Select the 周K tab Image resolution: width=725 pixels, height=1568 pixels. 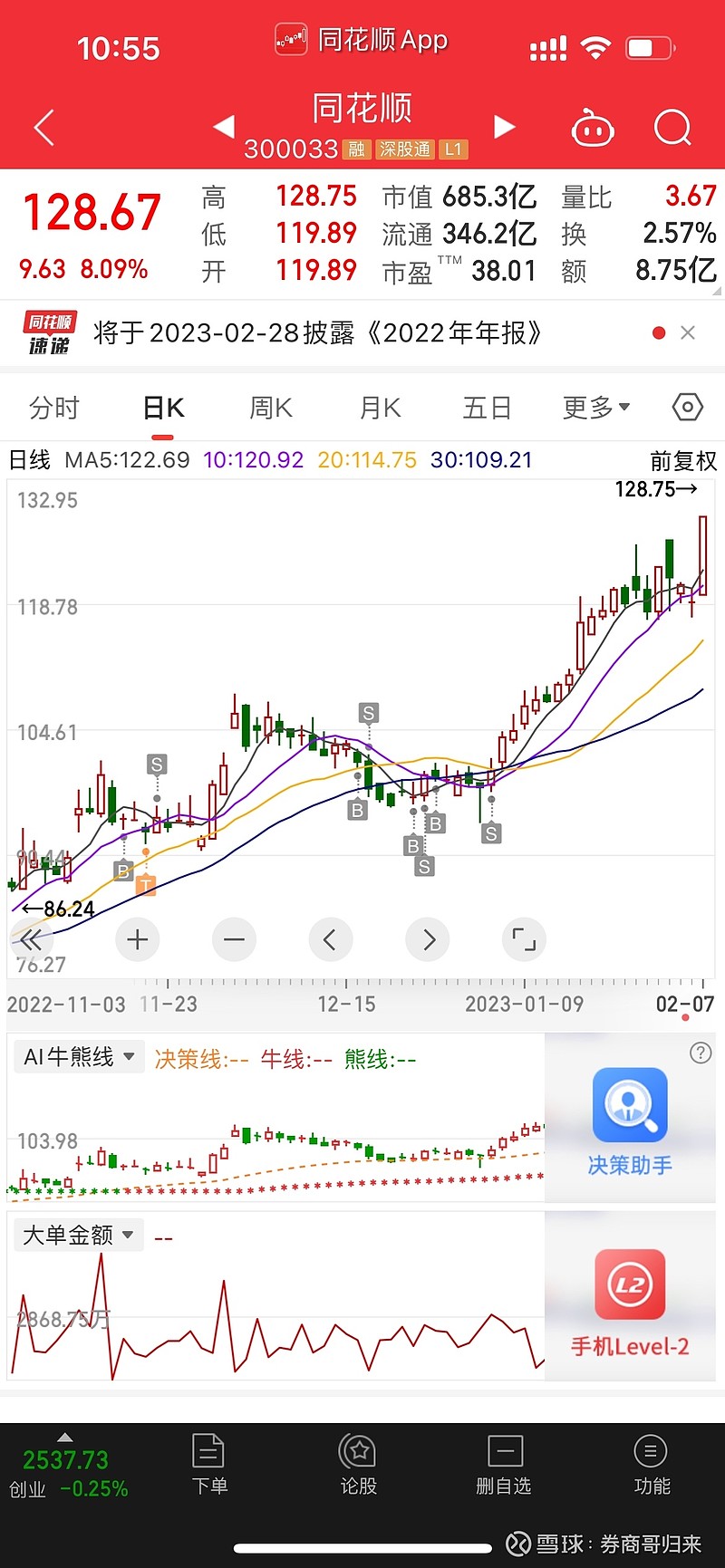pos(271,408)
